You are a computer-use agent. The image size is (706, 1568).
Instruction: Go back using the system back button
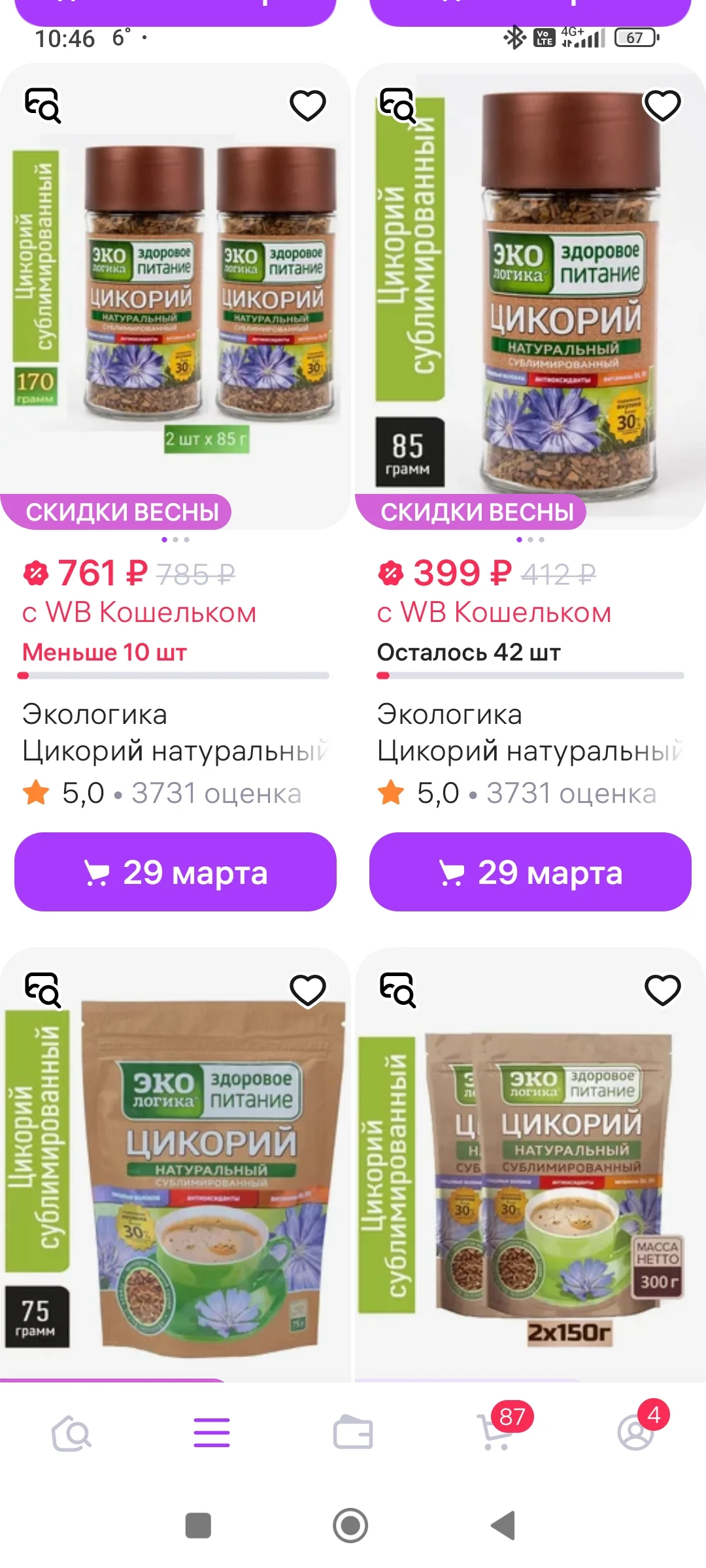[x=504, y=1526]
